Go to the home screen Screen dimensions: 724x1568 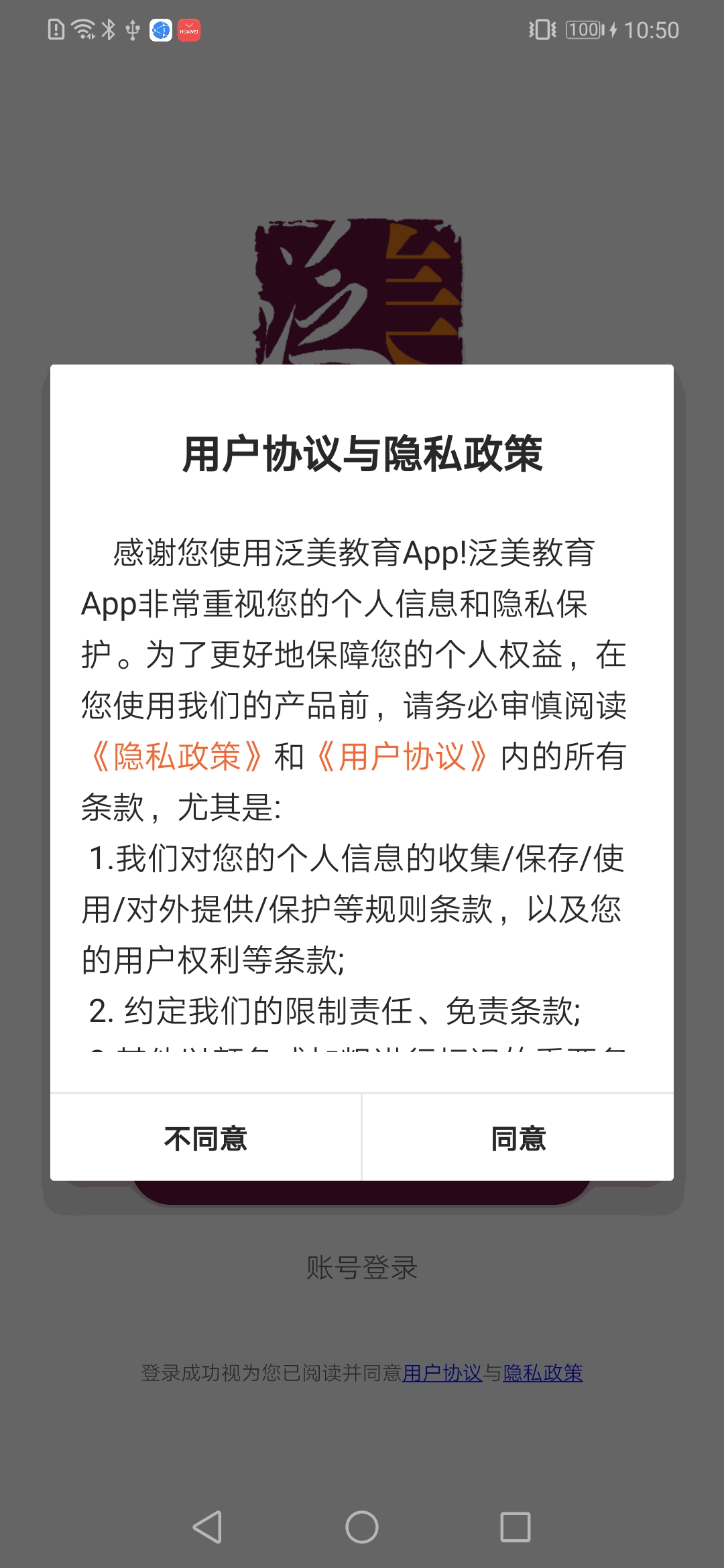[x=362, y=1527]
